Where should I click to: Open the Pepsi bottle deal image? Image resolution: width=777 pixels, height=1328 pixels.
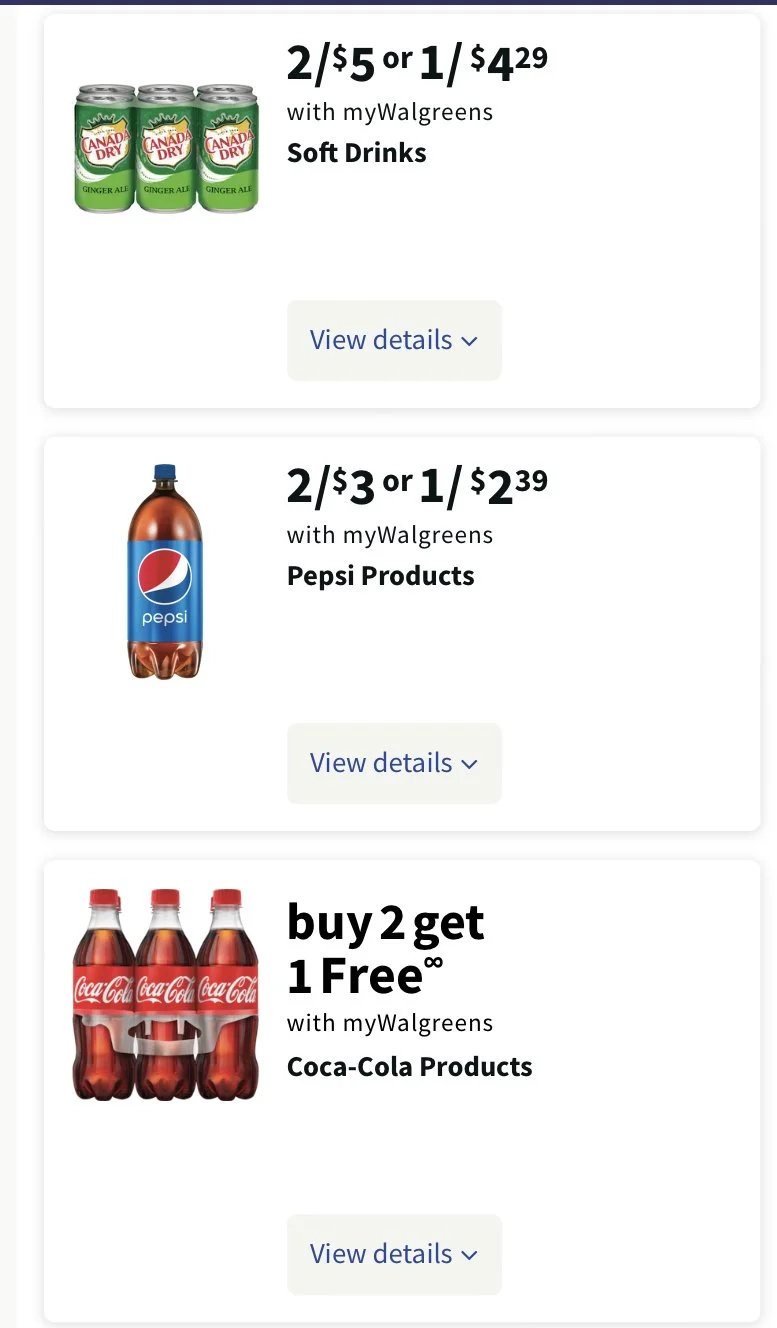point(165,571)
